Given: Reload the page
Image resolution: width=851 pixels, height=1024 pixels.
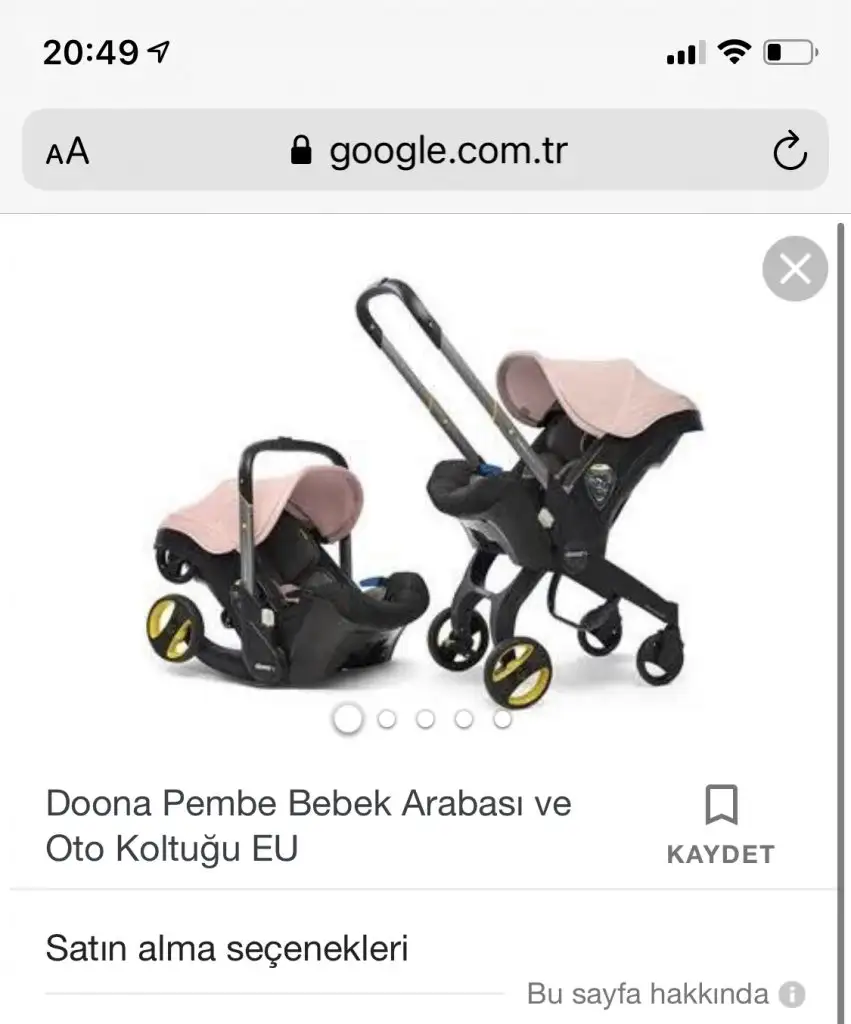Looking at the screenshot, I should coord(790,152).
